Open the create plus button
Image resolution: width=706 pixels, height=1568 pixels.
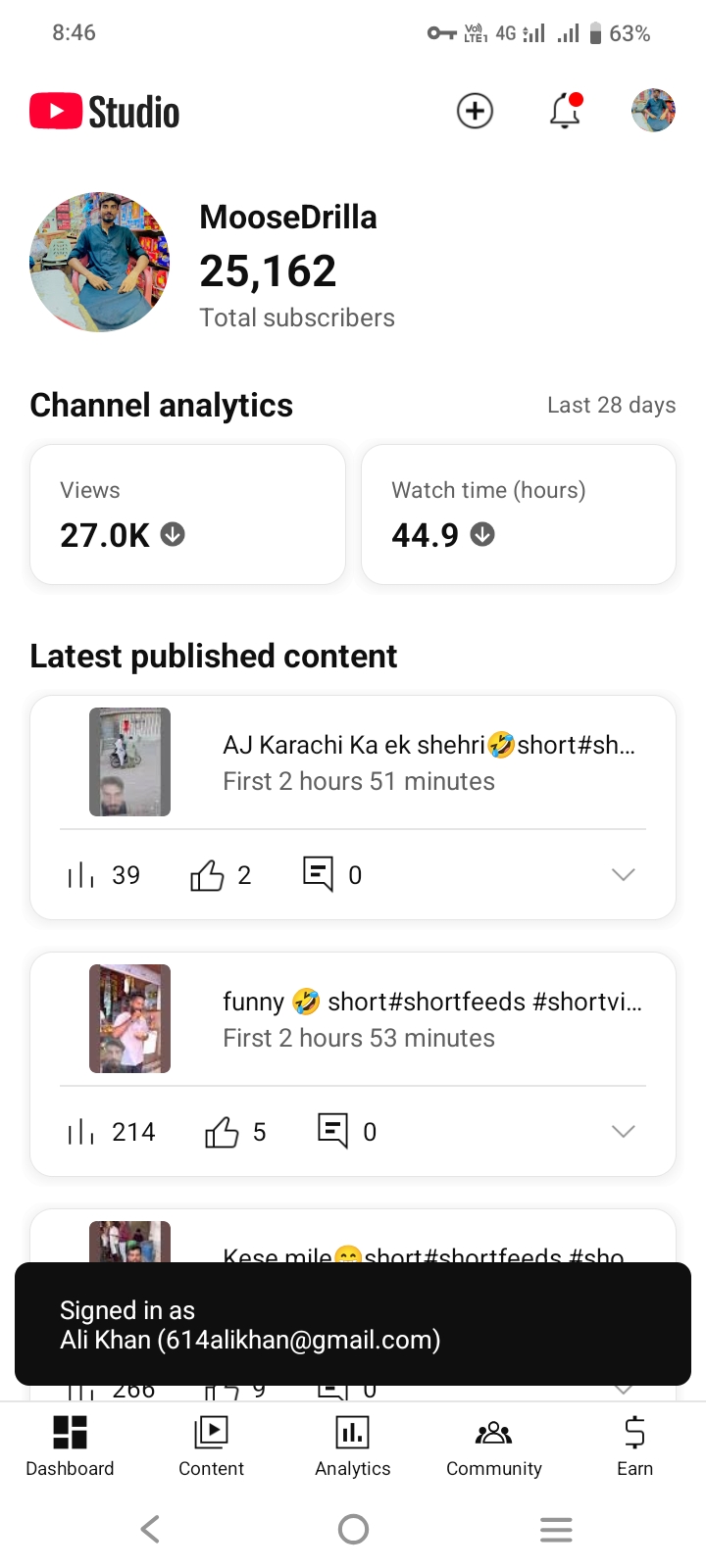point(475,111)
